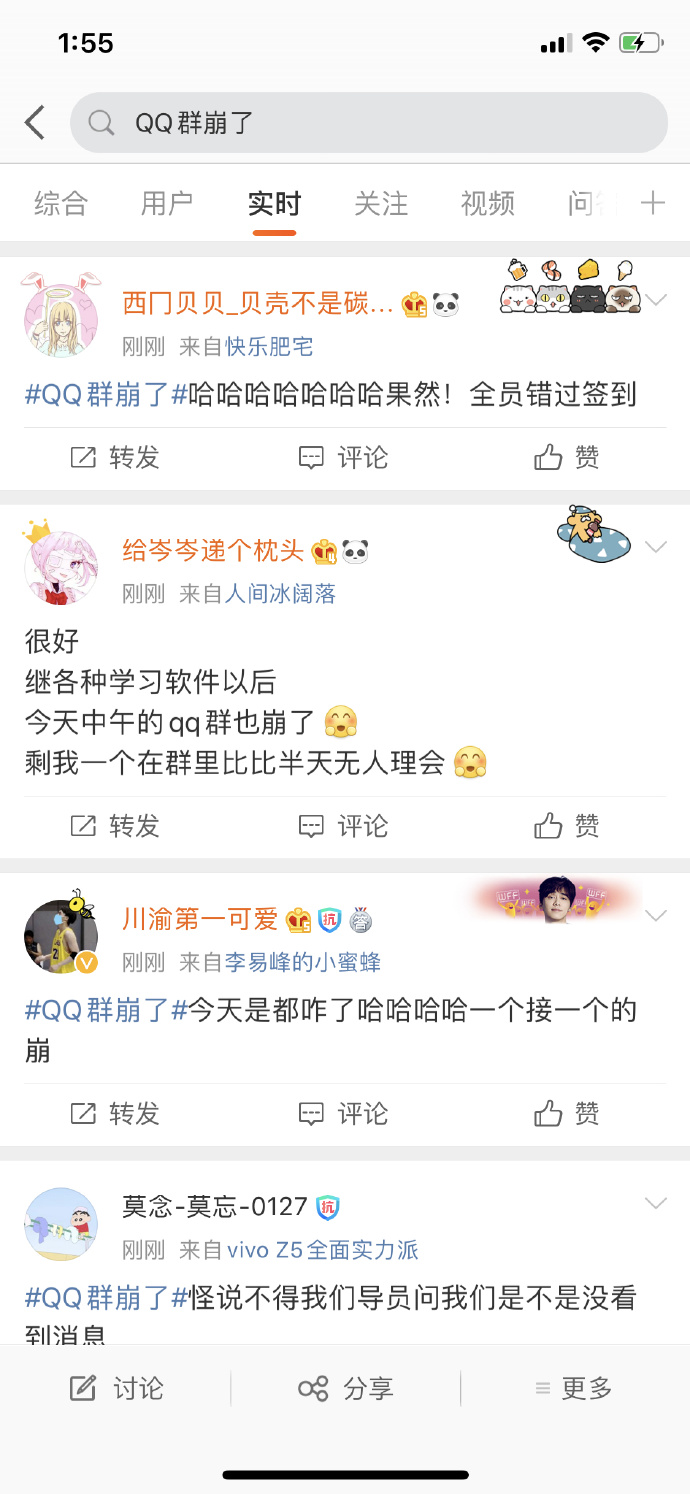Tap the search box showing QQ群崩了
The height and width of the screenshot is (1494, 690).
point(368,123)
